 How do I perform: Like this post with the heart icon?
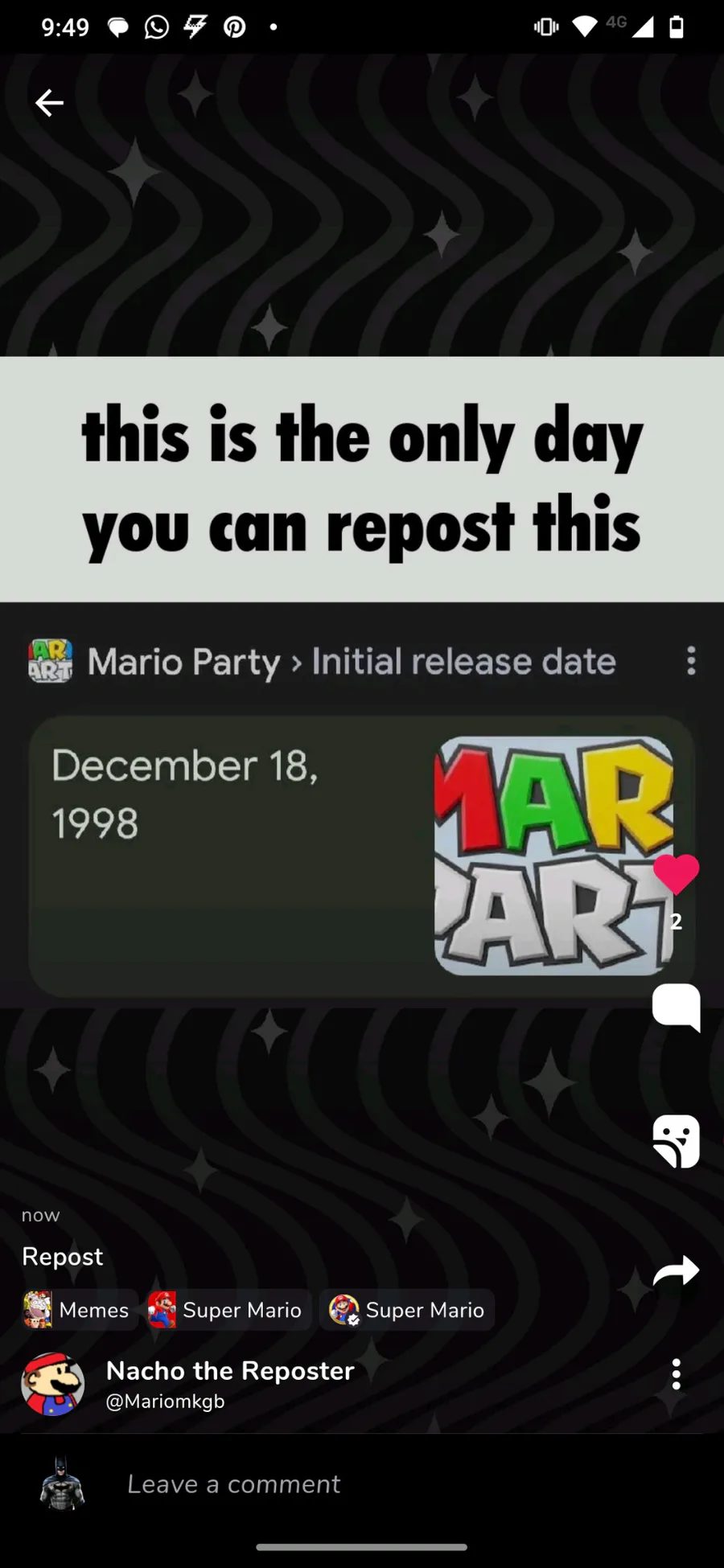point(677,874)
